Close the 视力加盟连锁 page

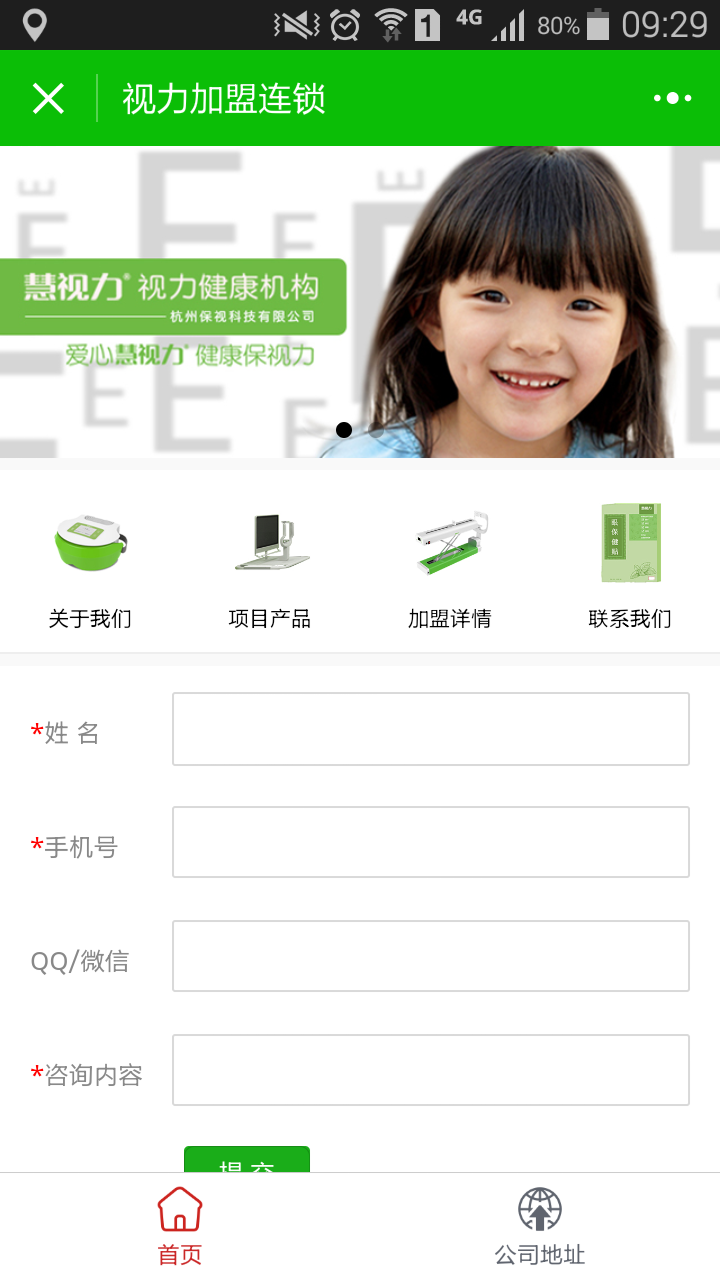pos(48,99)
